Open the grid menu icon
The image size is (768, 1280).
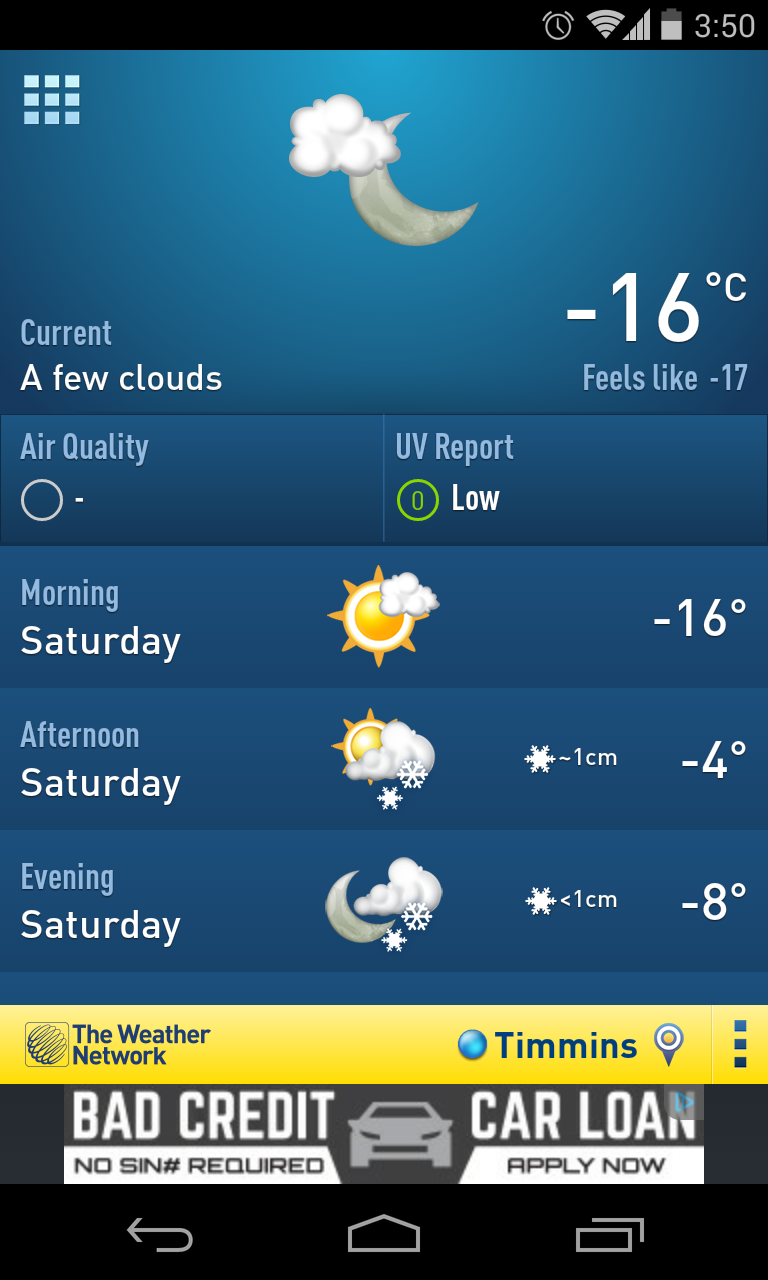click(51, 100)
